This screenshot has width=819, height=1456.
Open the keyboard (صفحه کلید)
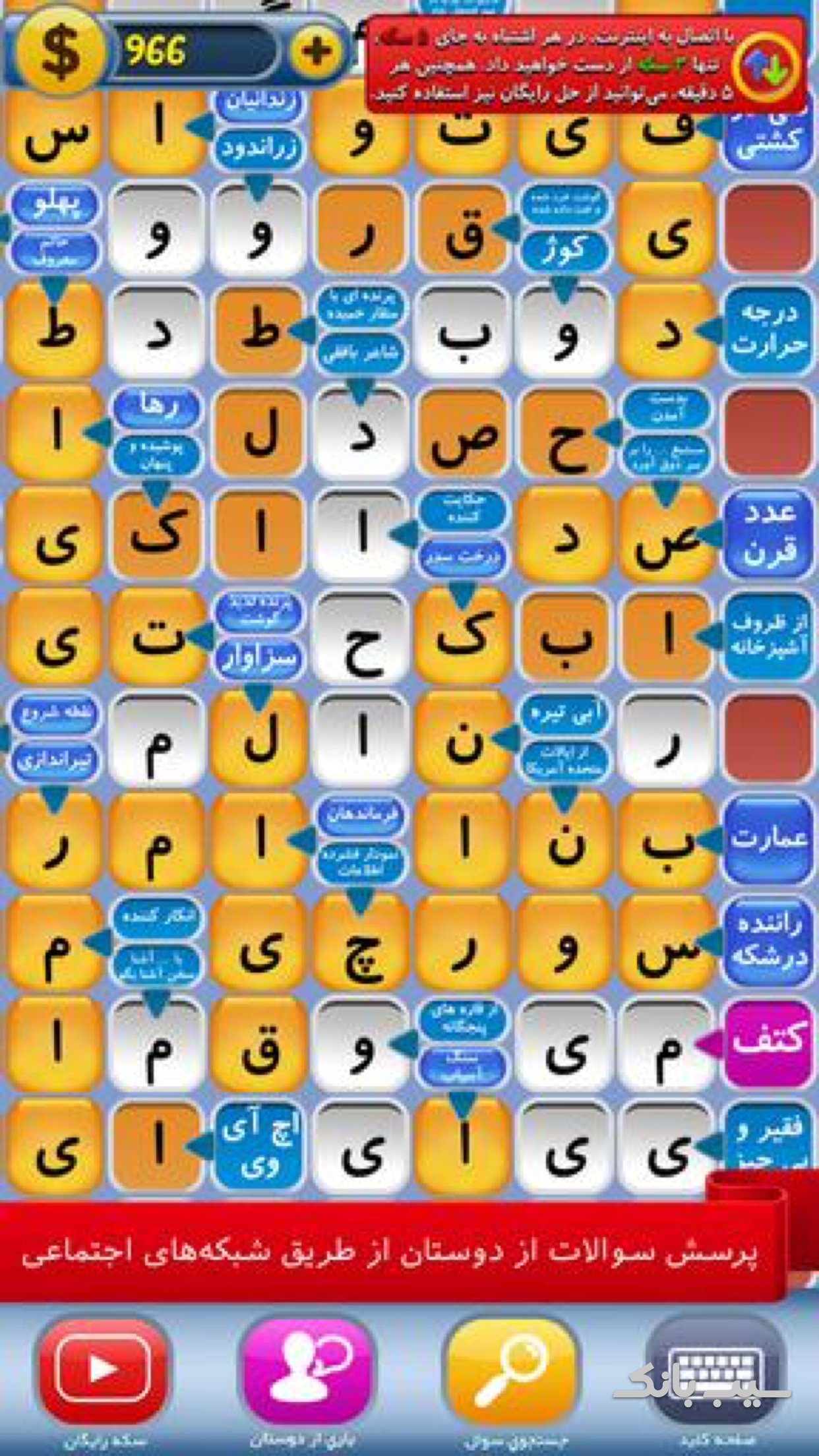coord(715,1370)
